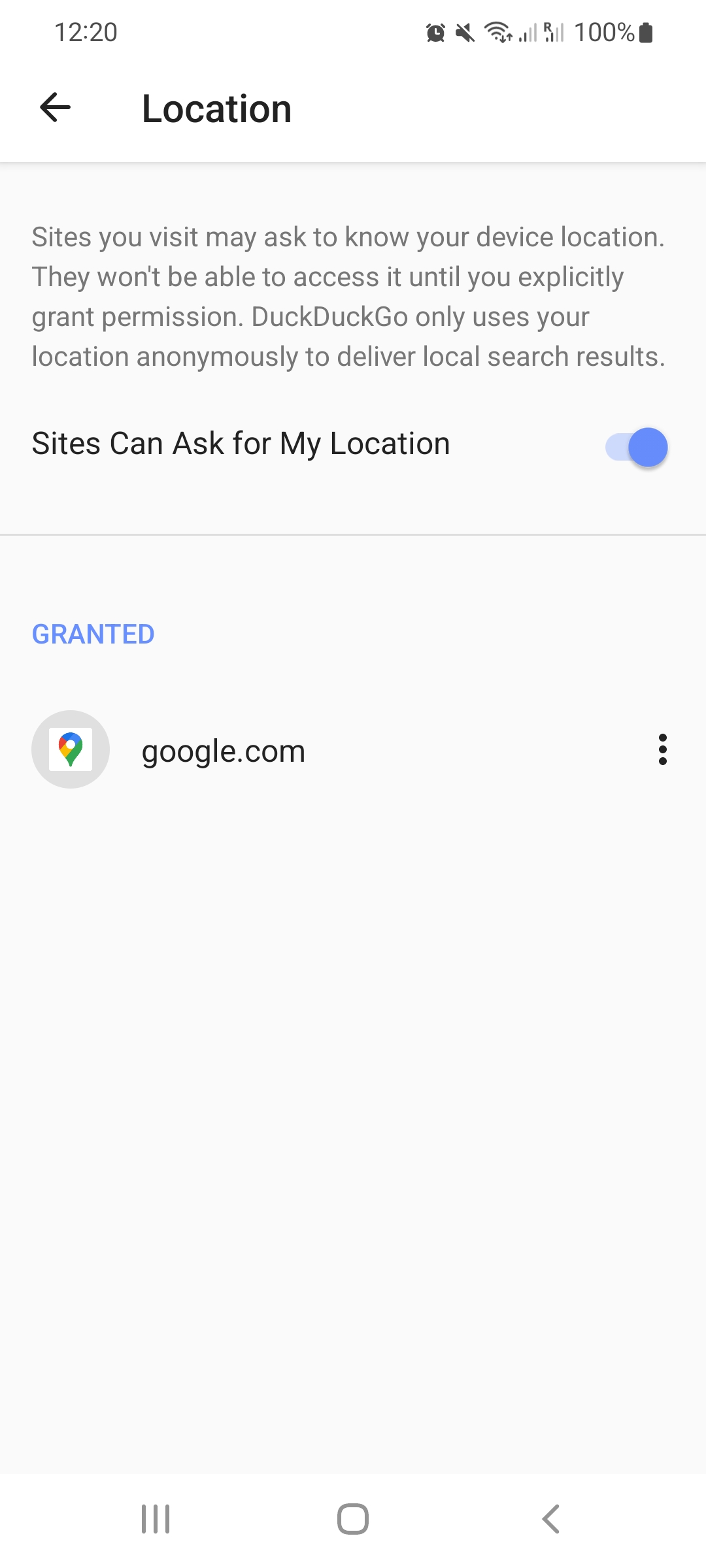
Task: Select the google.com granted site entry
Action: 224,750
